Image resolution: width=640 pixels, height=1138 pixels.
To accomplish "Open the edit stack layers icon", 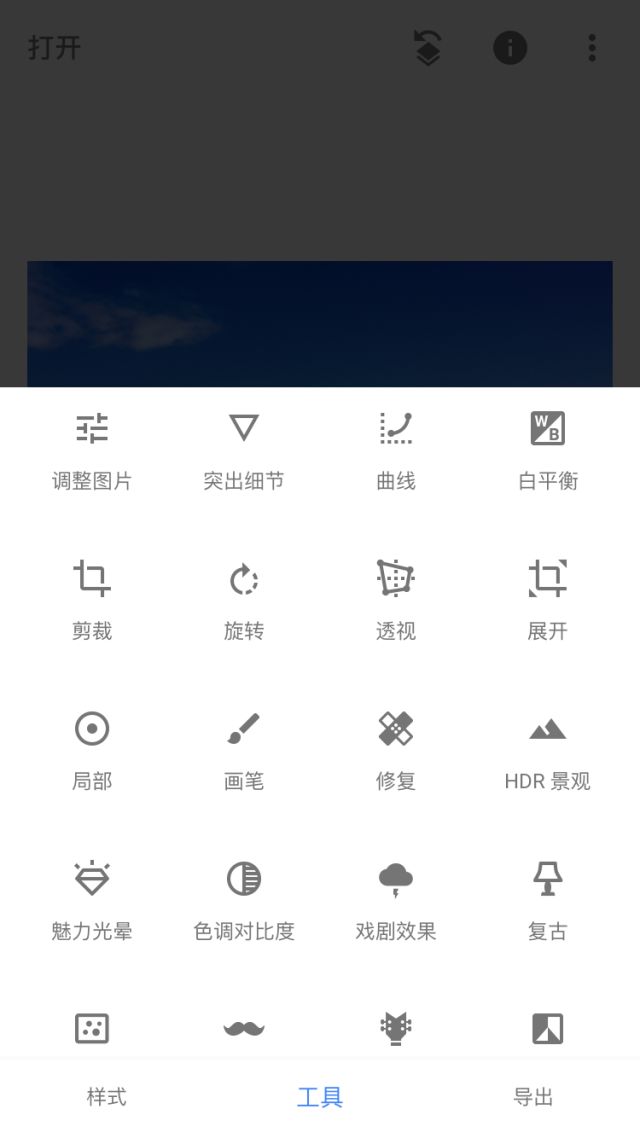I will pyautogui.click(x=428, y=48).
